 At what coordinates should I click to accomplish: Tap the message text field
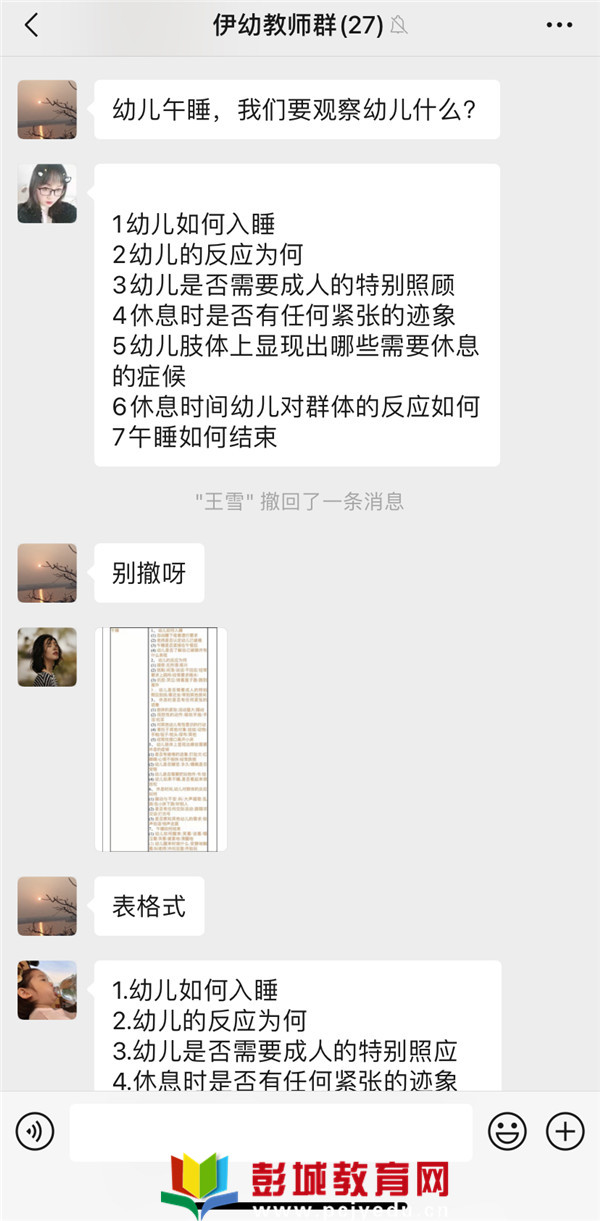[270, 1132]
